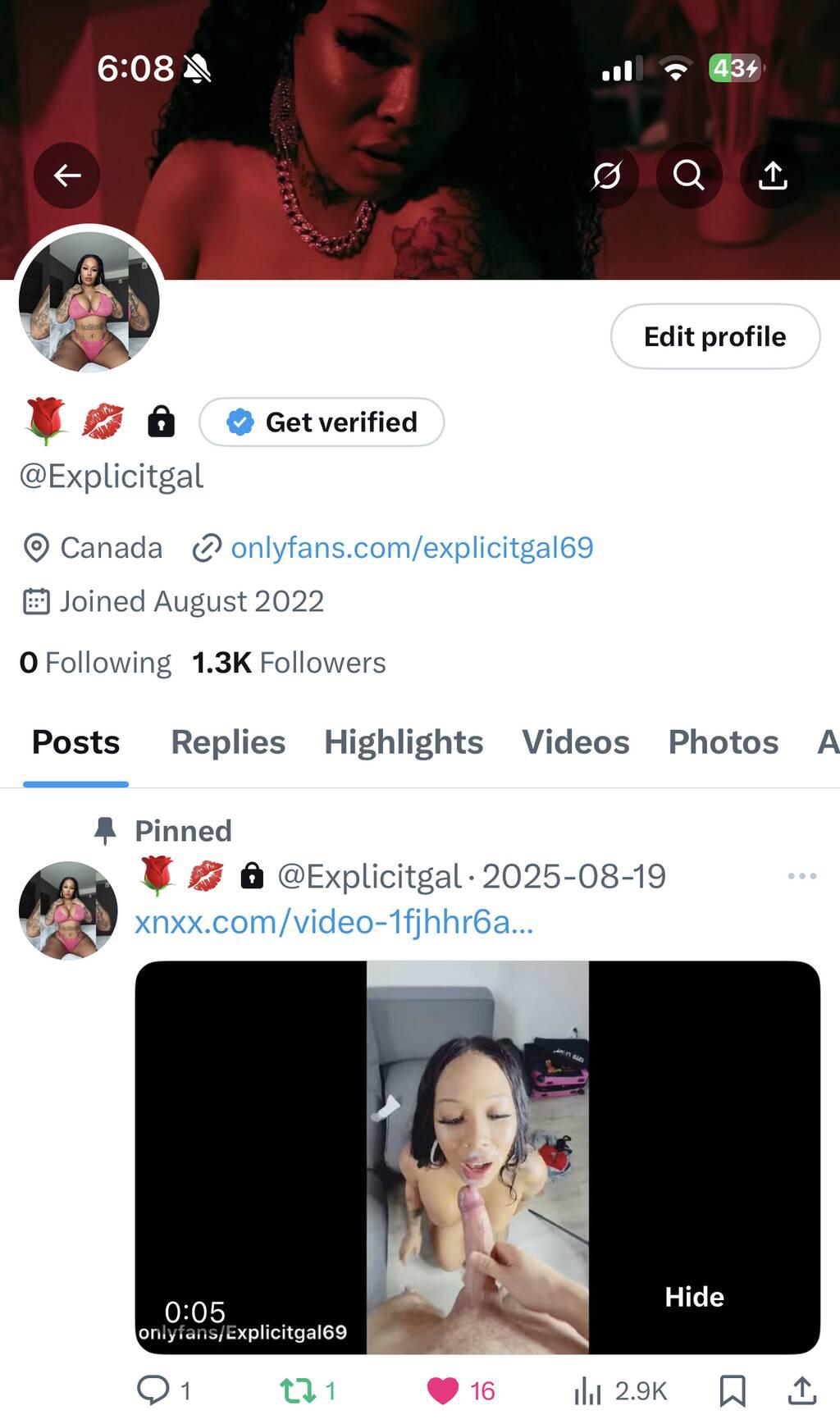Switch to the Photos tab
This screenshot has height=1424, width=840.
pyautogui.click(x=723, y=742)
